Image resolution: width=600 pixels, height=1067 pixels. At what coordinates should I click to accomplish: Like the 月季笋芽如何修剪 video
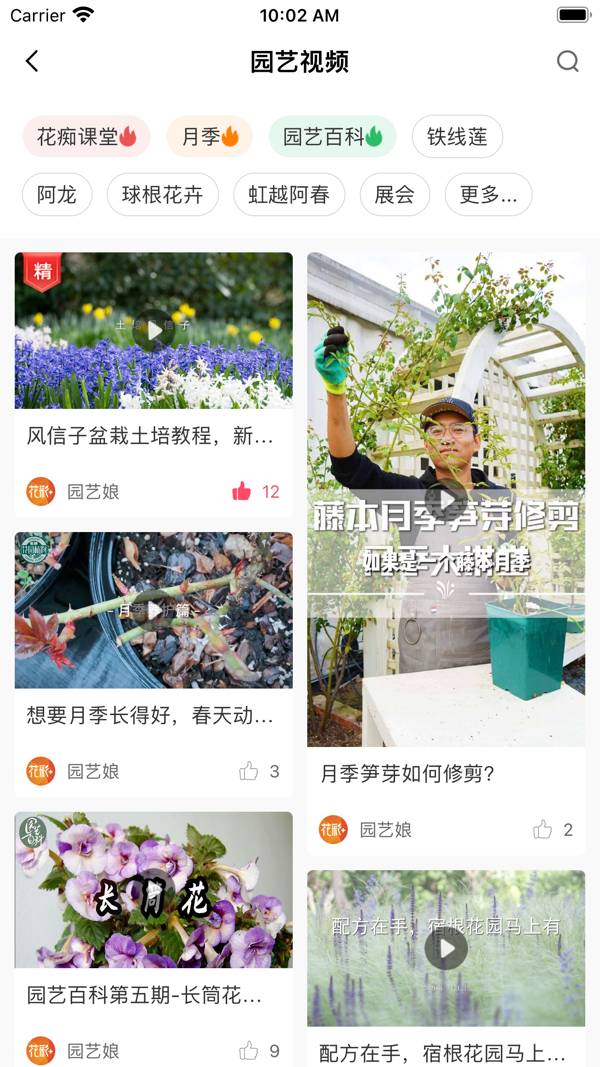[542, 829]
